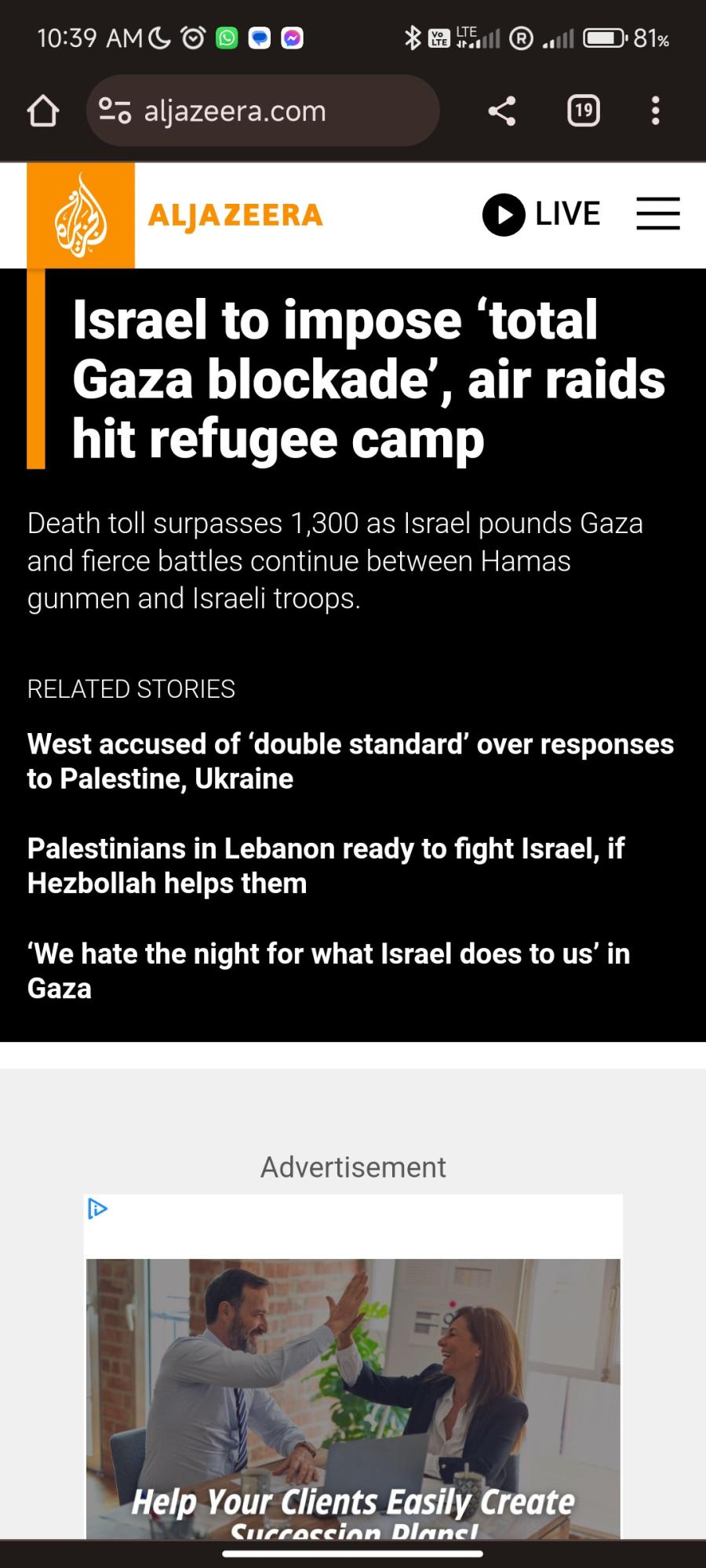Viewport: 706px width, 1568px height.
Task: View site info icon beside the URL
Action: (115, 111)
